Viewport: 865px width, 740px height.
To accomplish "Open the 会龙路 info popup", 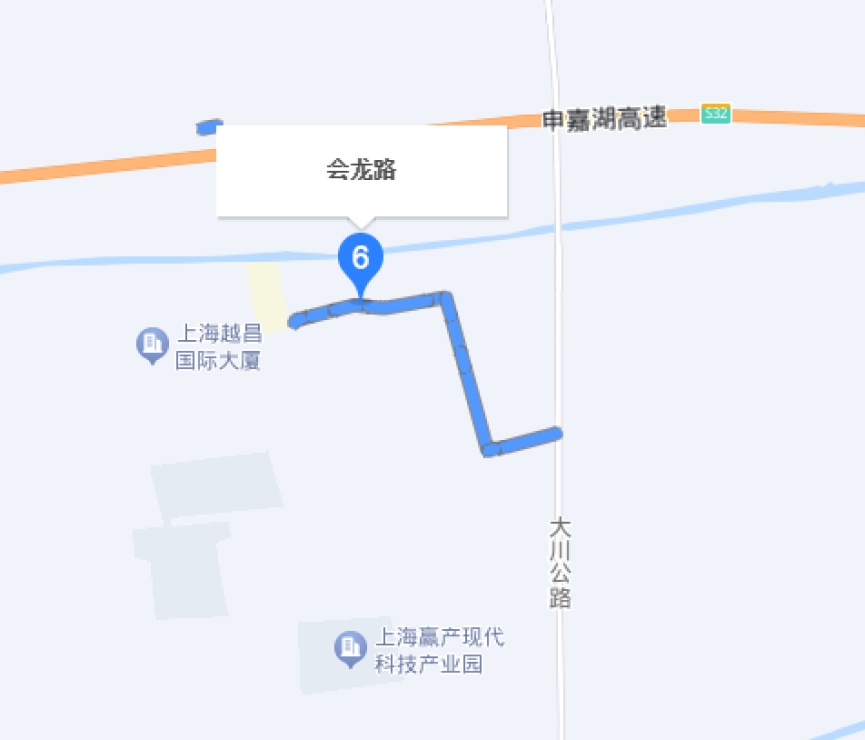I will click(361, 170).
